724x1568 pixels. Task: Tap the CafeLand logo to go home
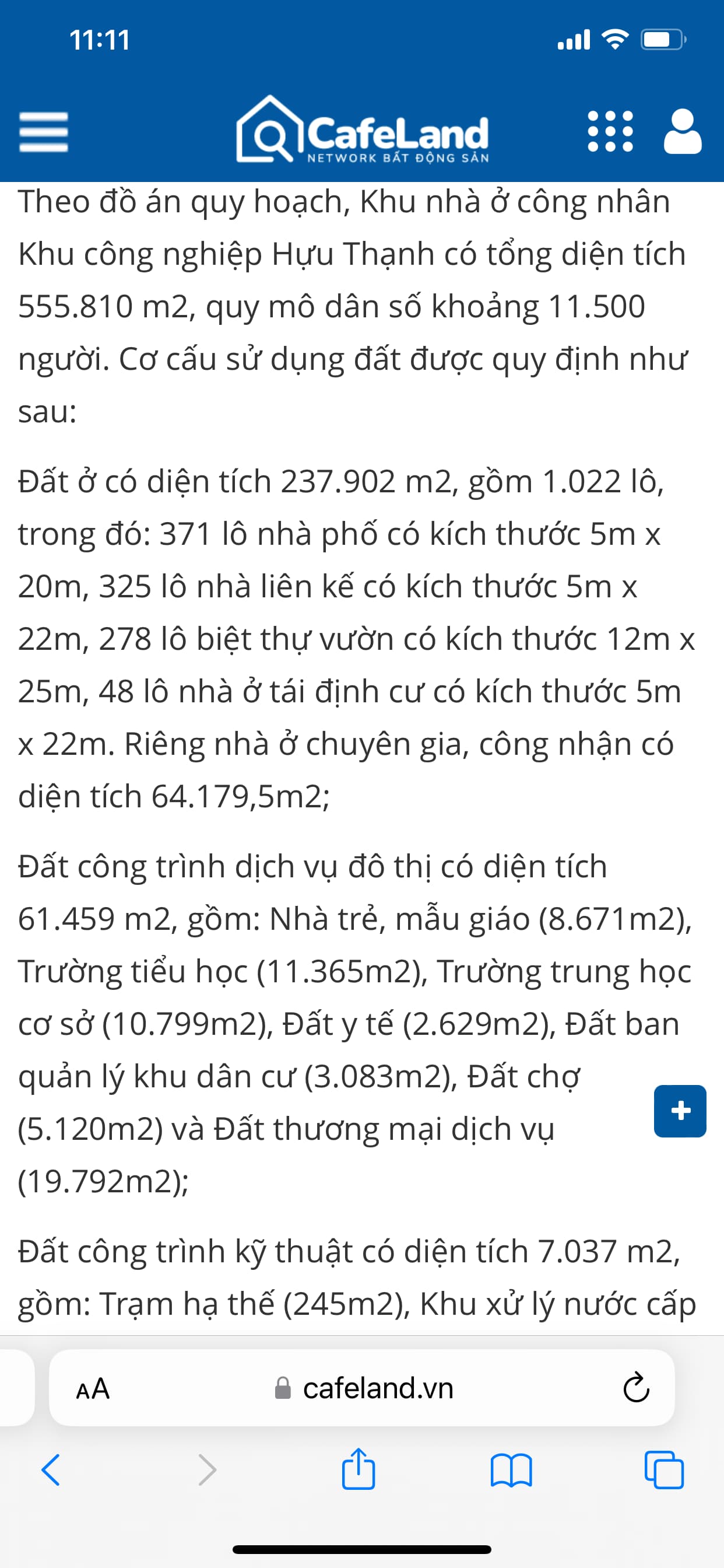[363, 130]
